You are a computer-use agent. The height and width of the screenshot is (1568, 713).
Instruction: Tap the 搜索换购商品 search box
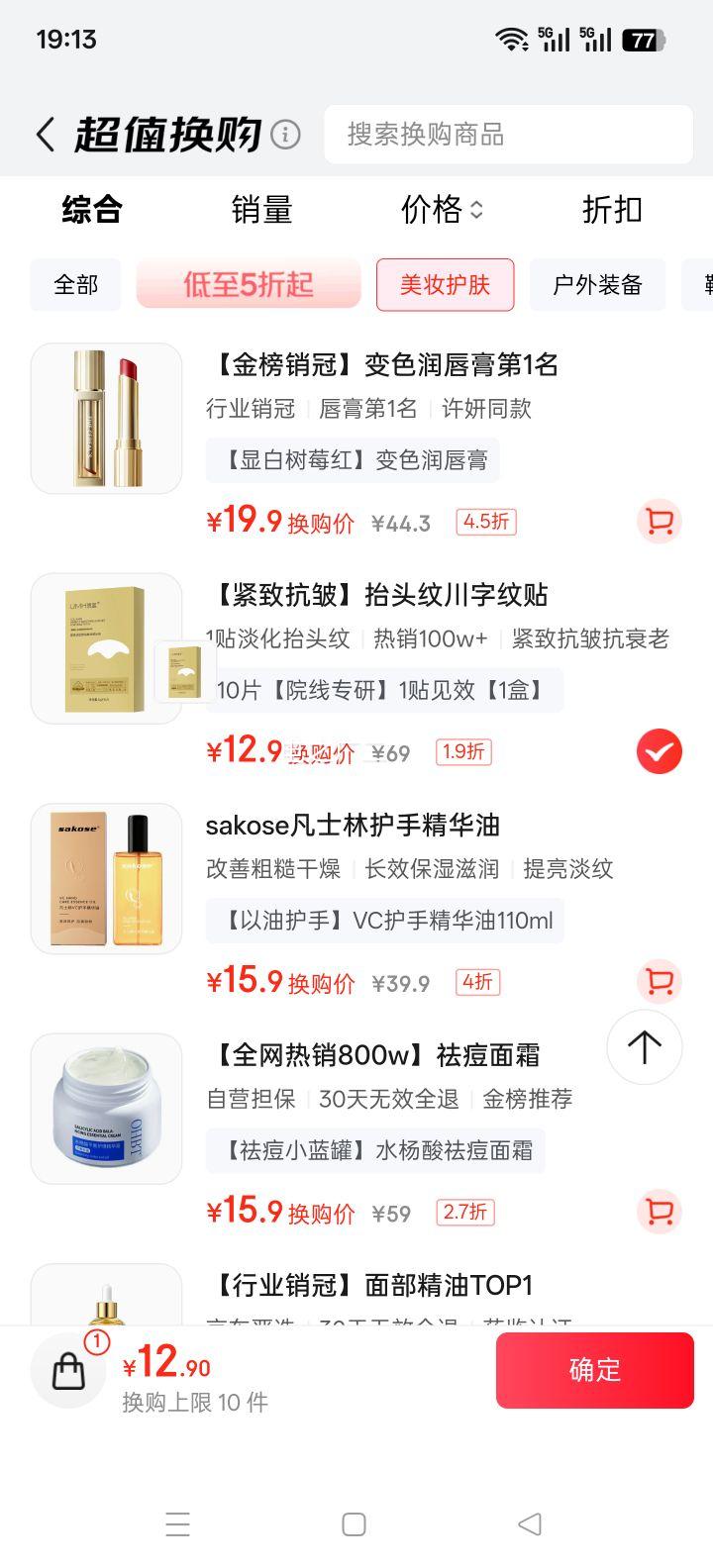[x=508, y=135]
